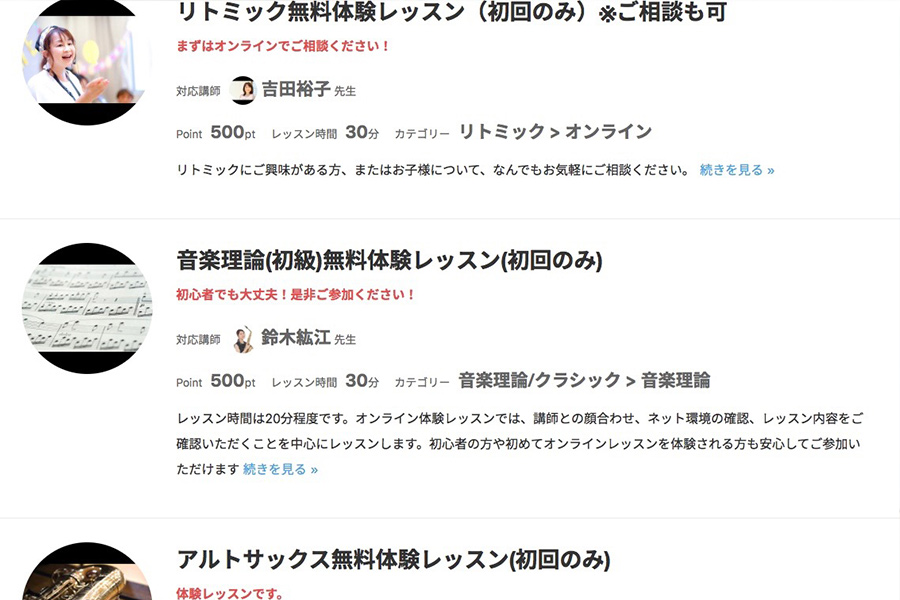Screen dimensions: 900x600
Task: Tap 続きを見る under the リトミック lesson
Action: click(737, 170)
